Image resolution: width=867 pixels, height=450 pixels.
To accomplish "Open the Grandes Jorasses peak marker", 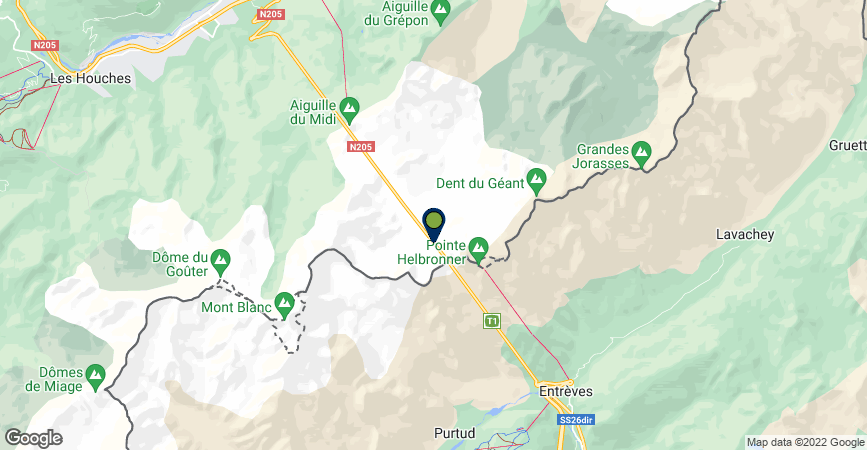I will tap(642, 155).
